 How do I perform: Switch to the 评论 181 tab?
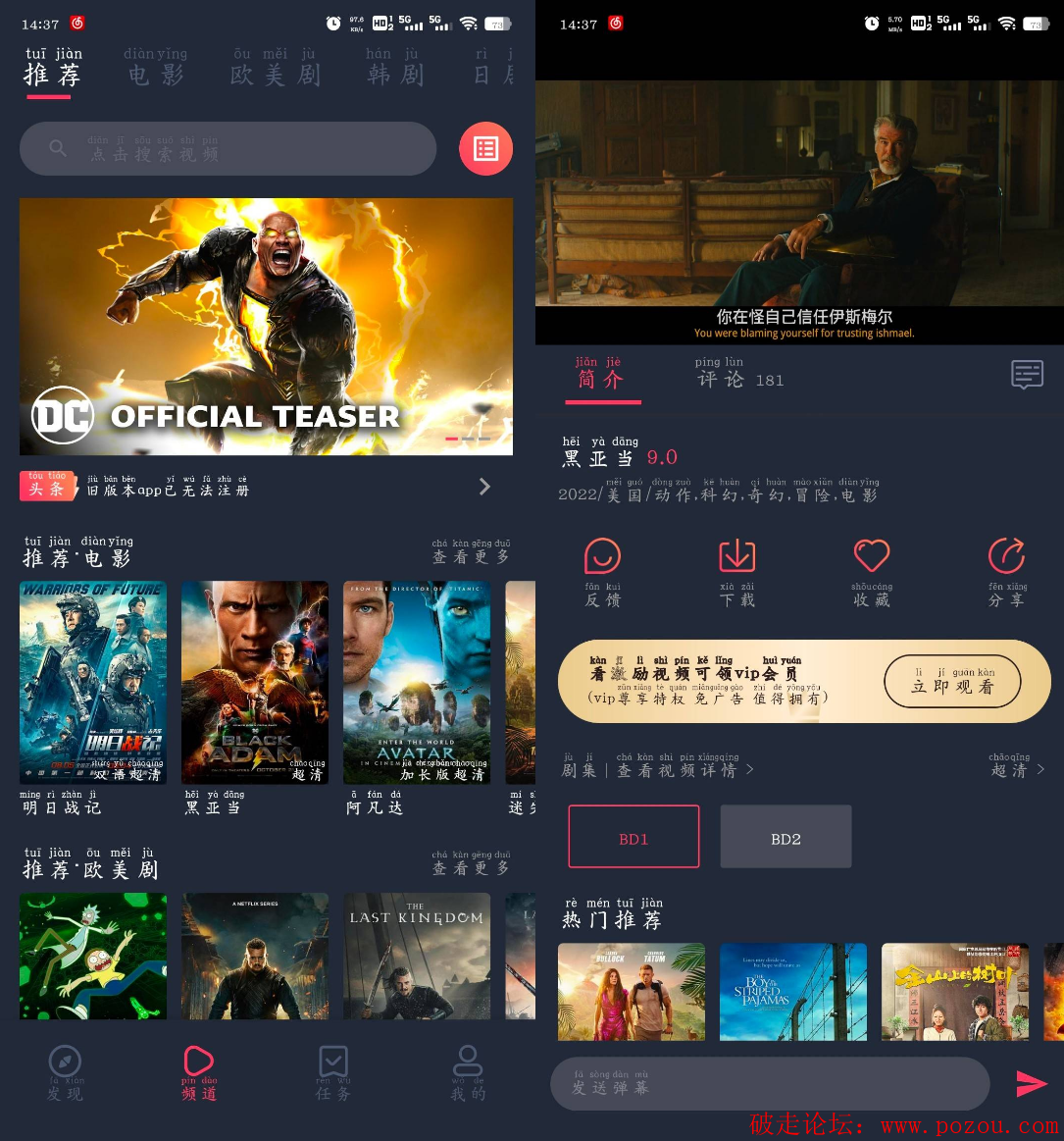(x=739, y=374)
